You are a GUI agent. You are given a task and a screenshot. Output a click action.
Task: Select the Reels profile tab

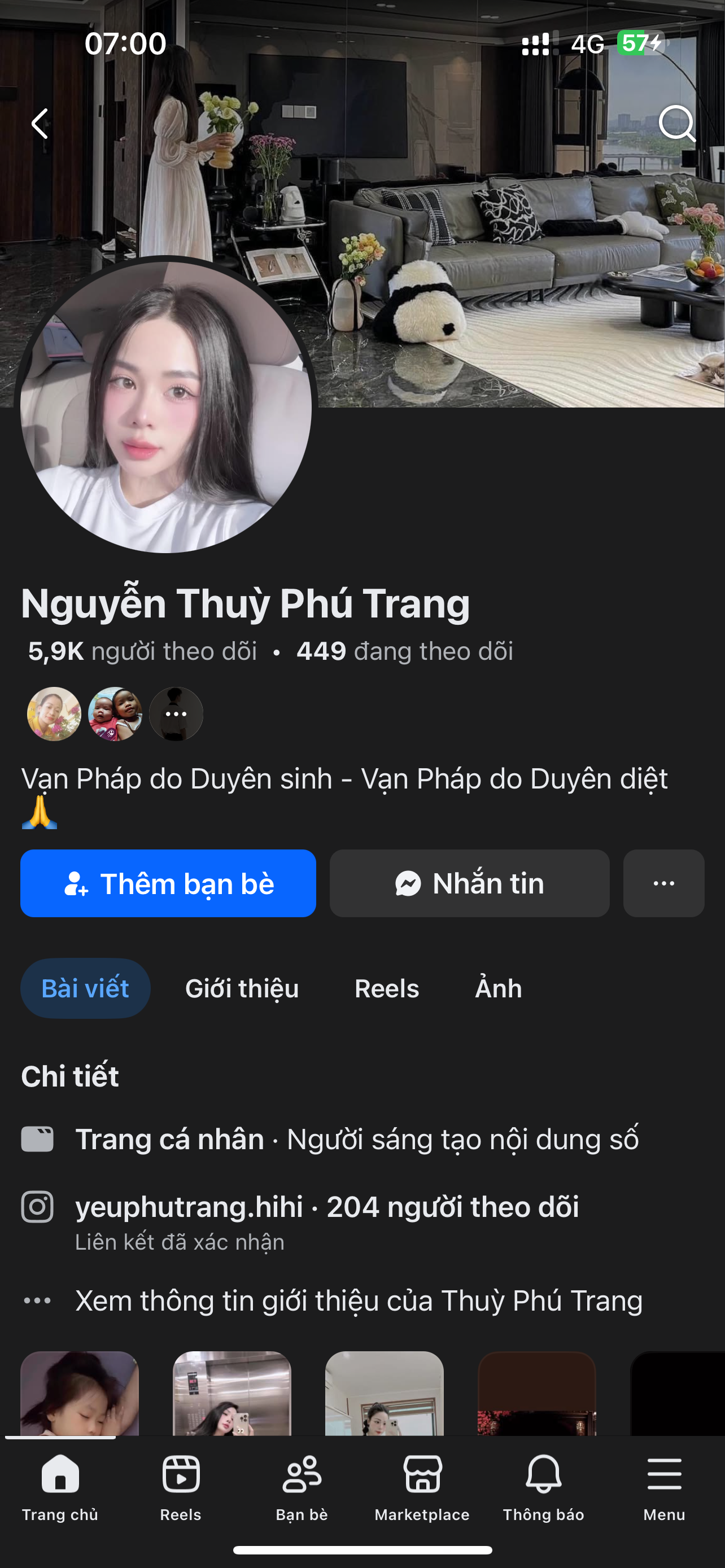pyautogui.click(x=387, y=988)
